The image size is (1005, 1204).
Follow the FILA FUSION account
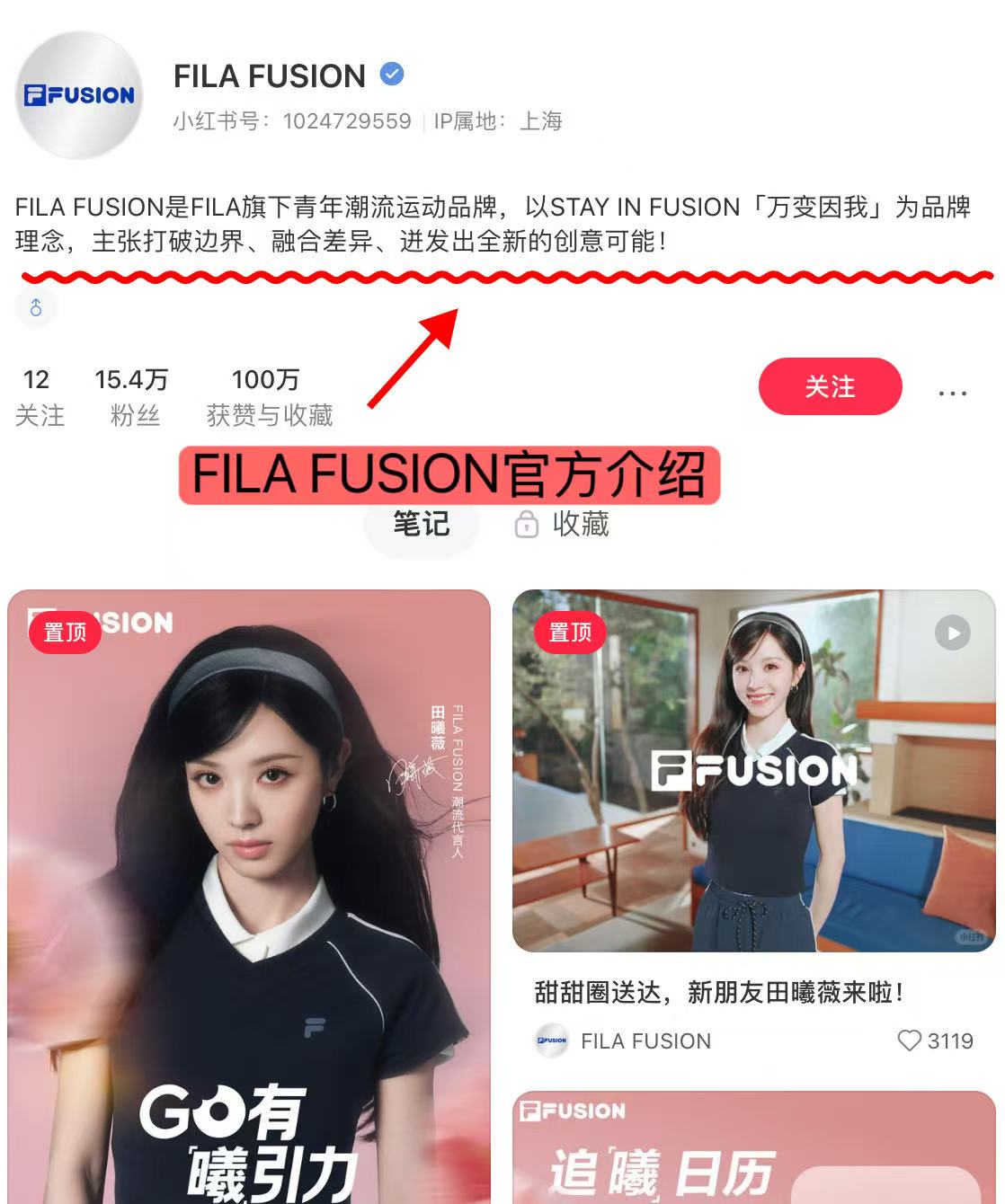829,386
